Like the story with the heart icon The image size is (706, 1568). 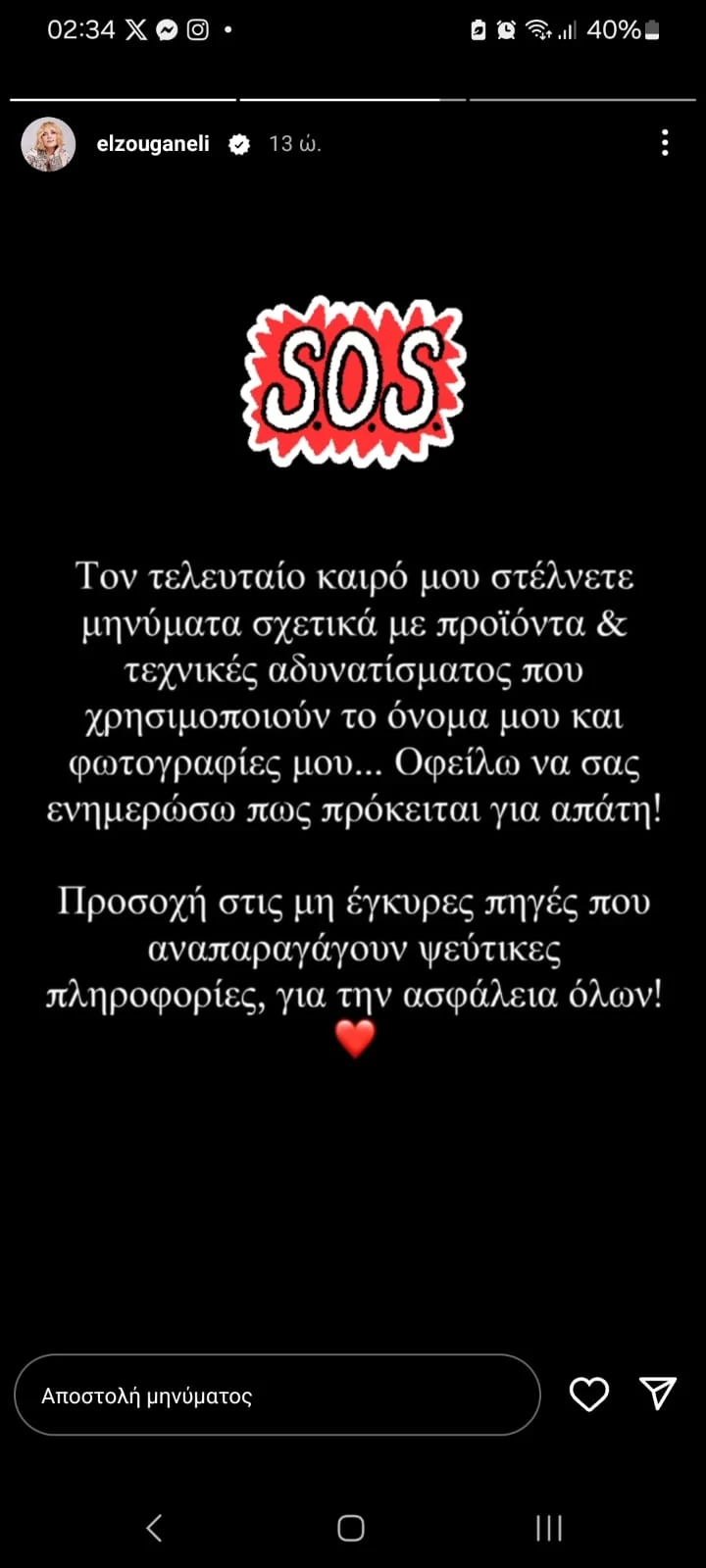click(x=589, y=1395)
